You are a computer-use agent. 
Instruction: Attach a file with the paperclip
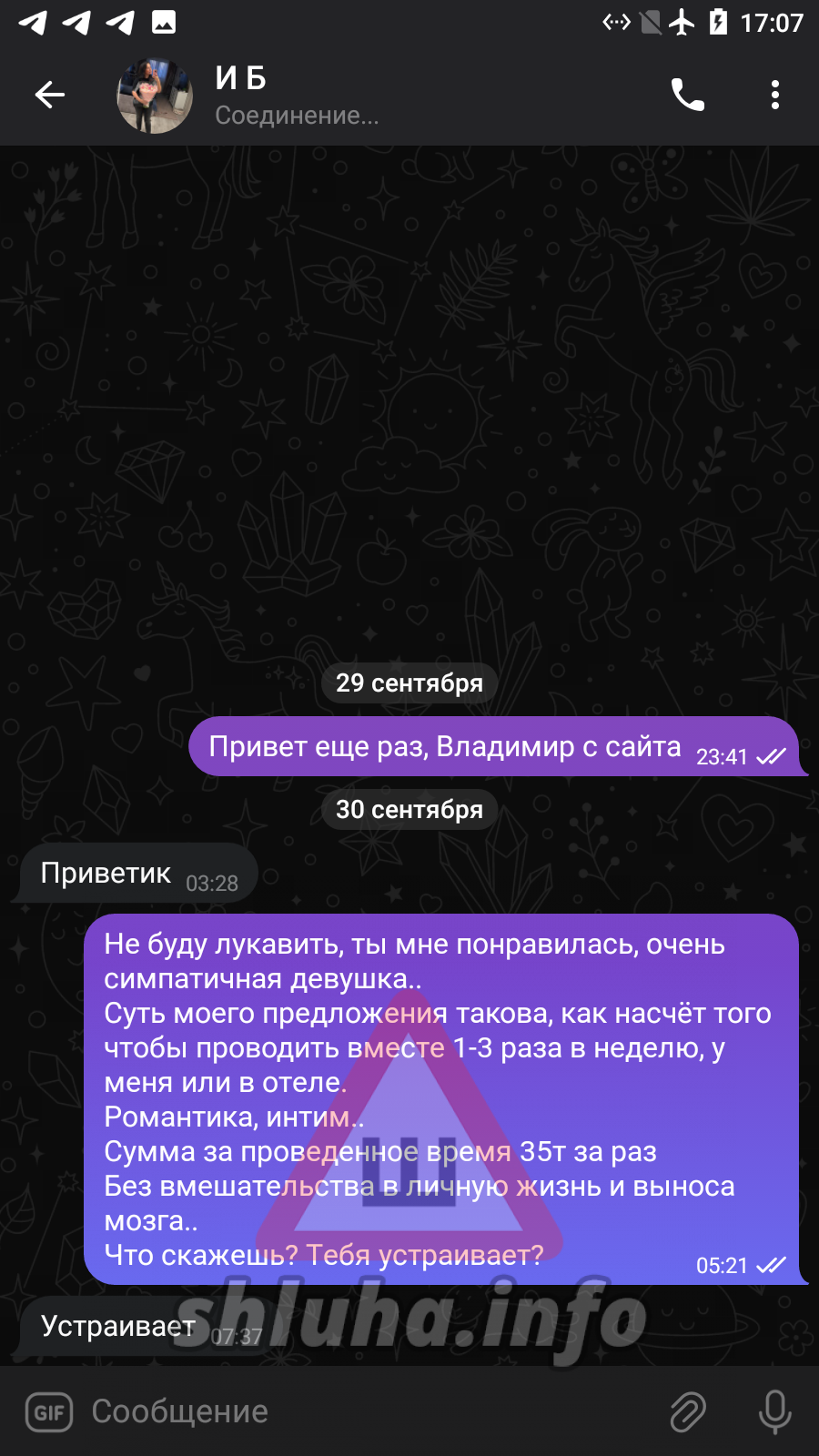pyautogui.click(x=688, y=1412)
